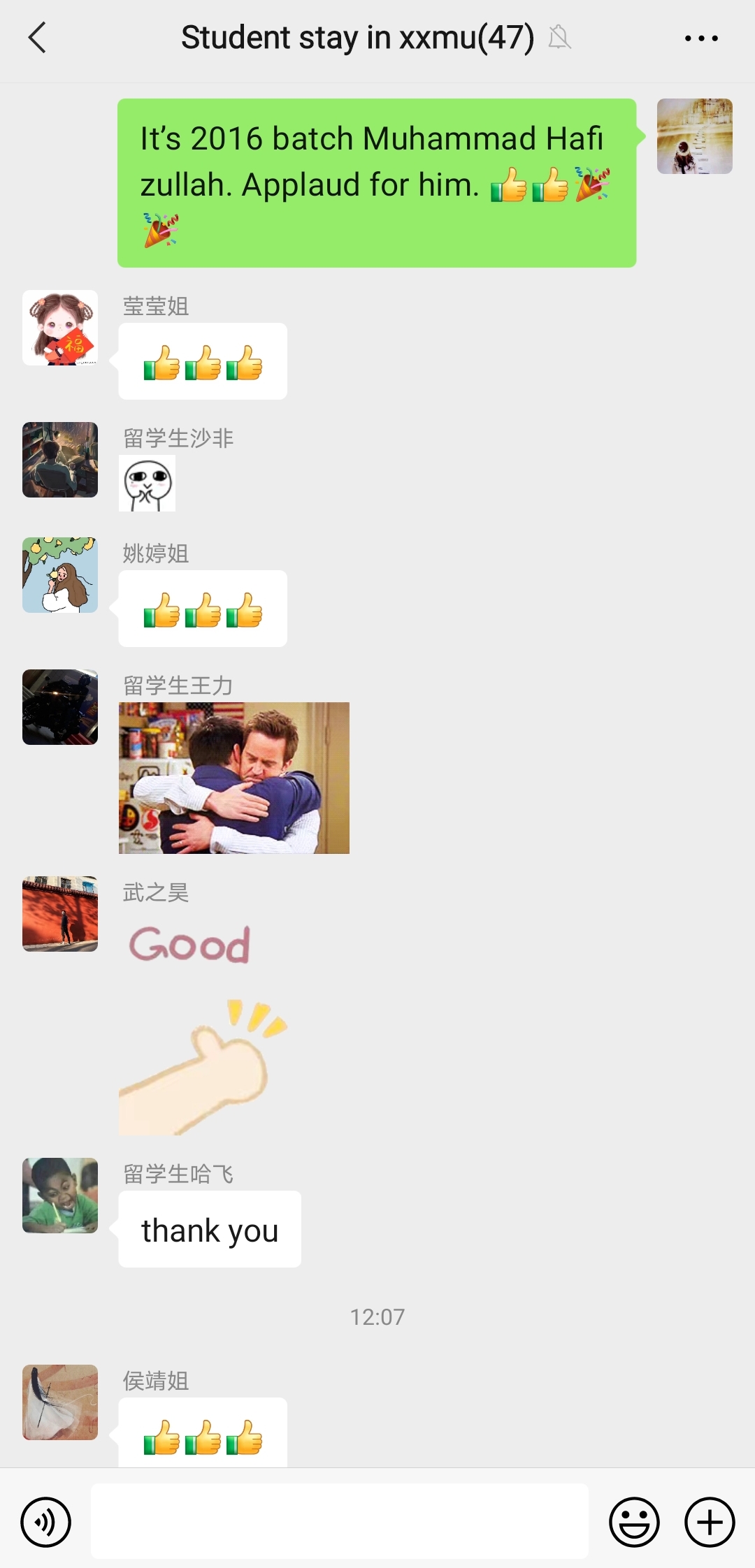Open 侯靖姐's profile avatar
755x1568 pixels.
(x=60, y=1402)
